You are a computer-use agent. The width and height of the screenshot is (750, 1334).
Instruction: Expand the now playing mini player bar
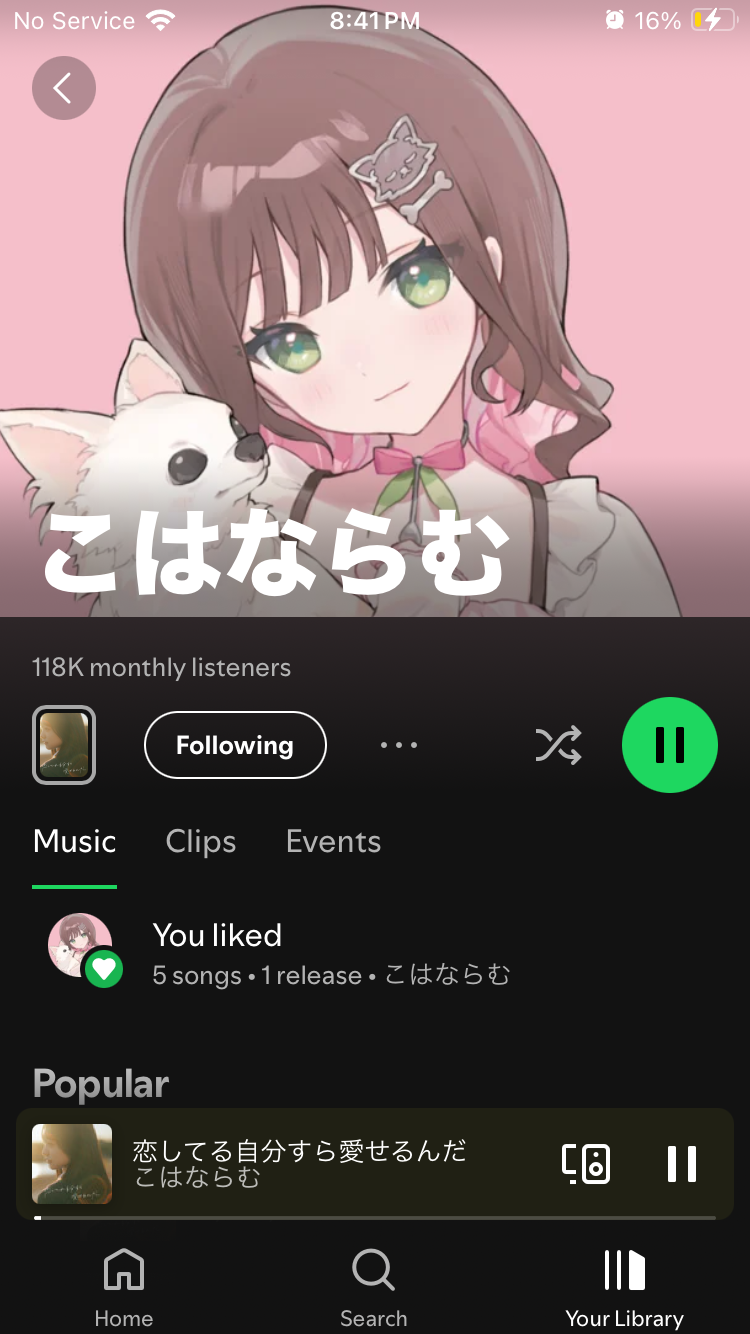point(330,1163)
